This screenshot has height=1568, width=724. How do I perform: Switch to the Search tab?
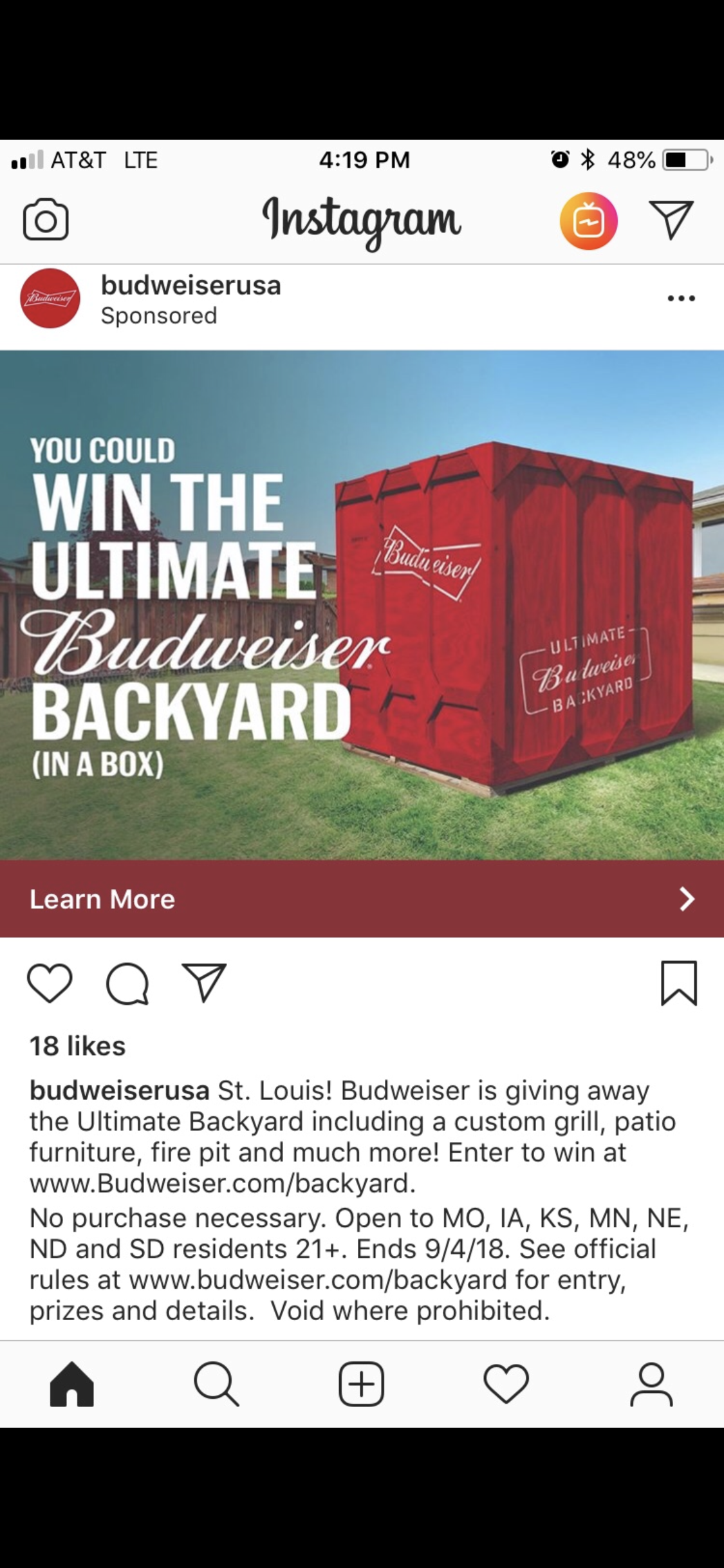coord(216,1384)
